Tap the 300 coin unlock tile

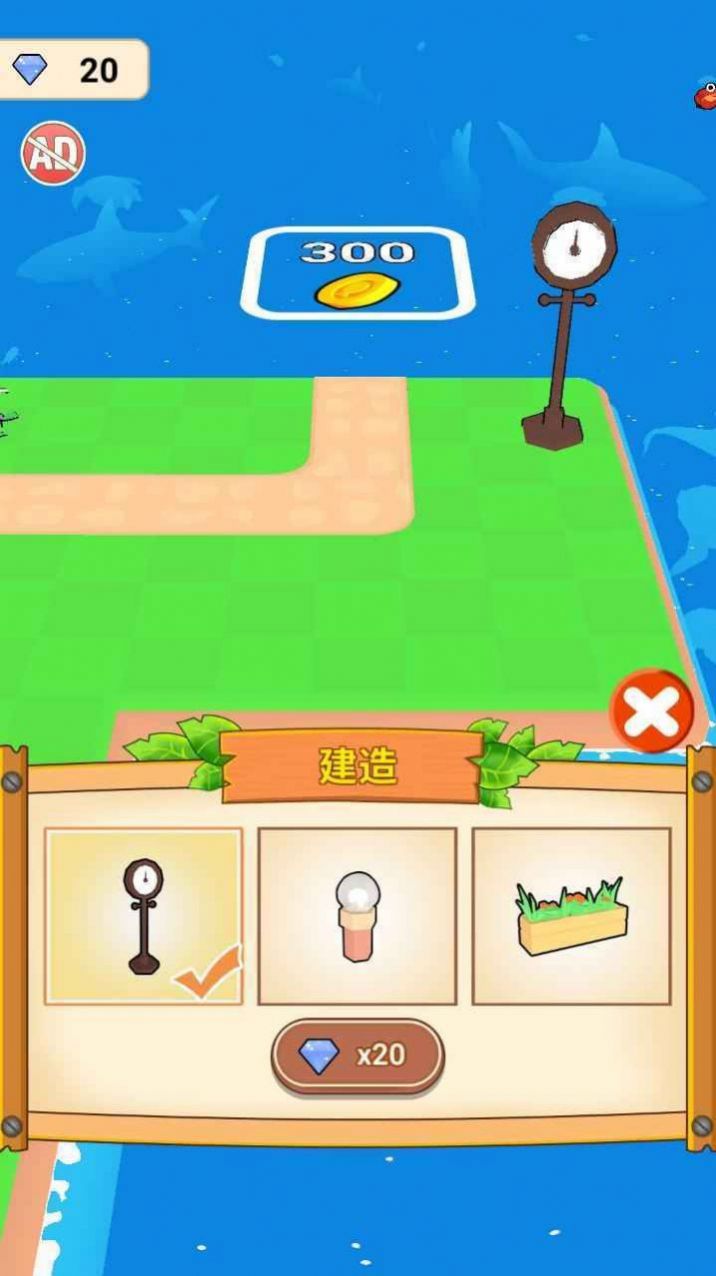(357, 273)
